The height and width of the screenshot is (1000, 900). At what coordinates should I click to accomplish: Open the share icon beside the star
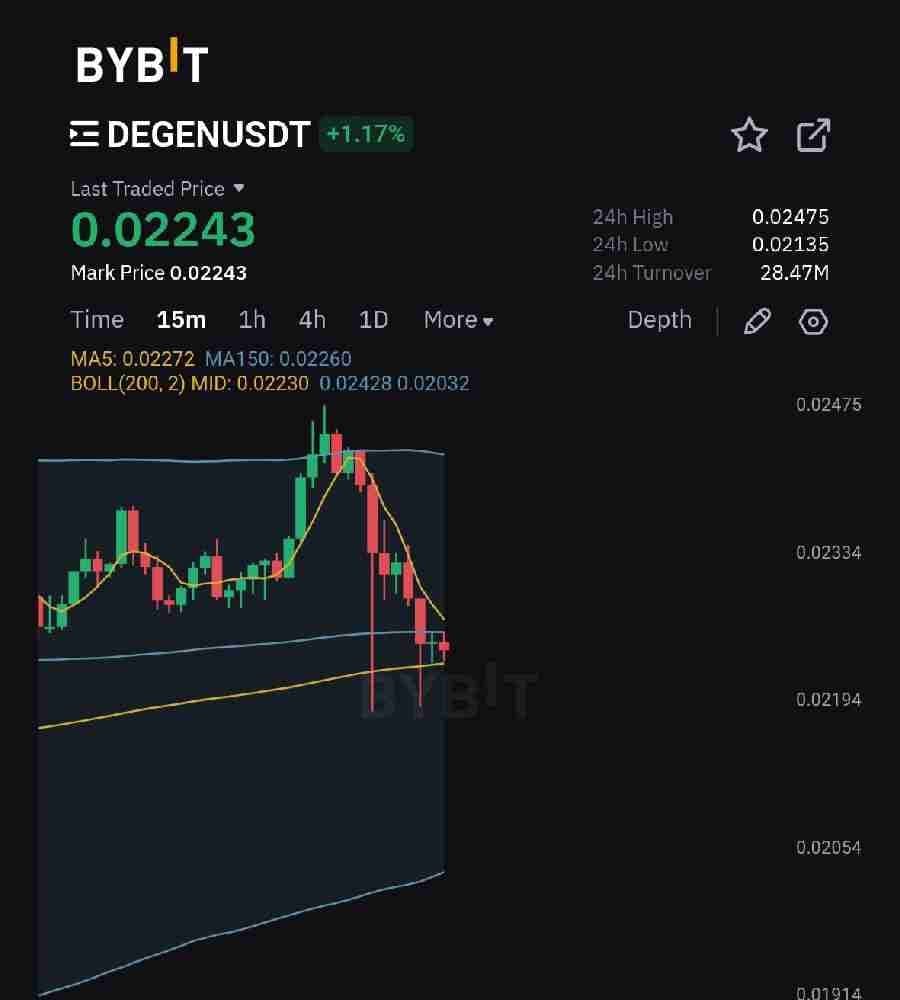[x=813, y=135]
